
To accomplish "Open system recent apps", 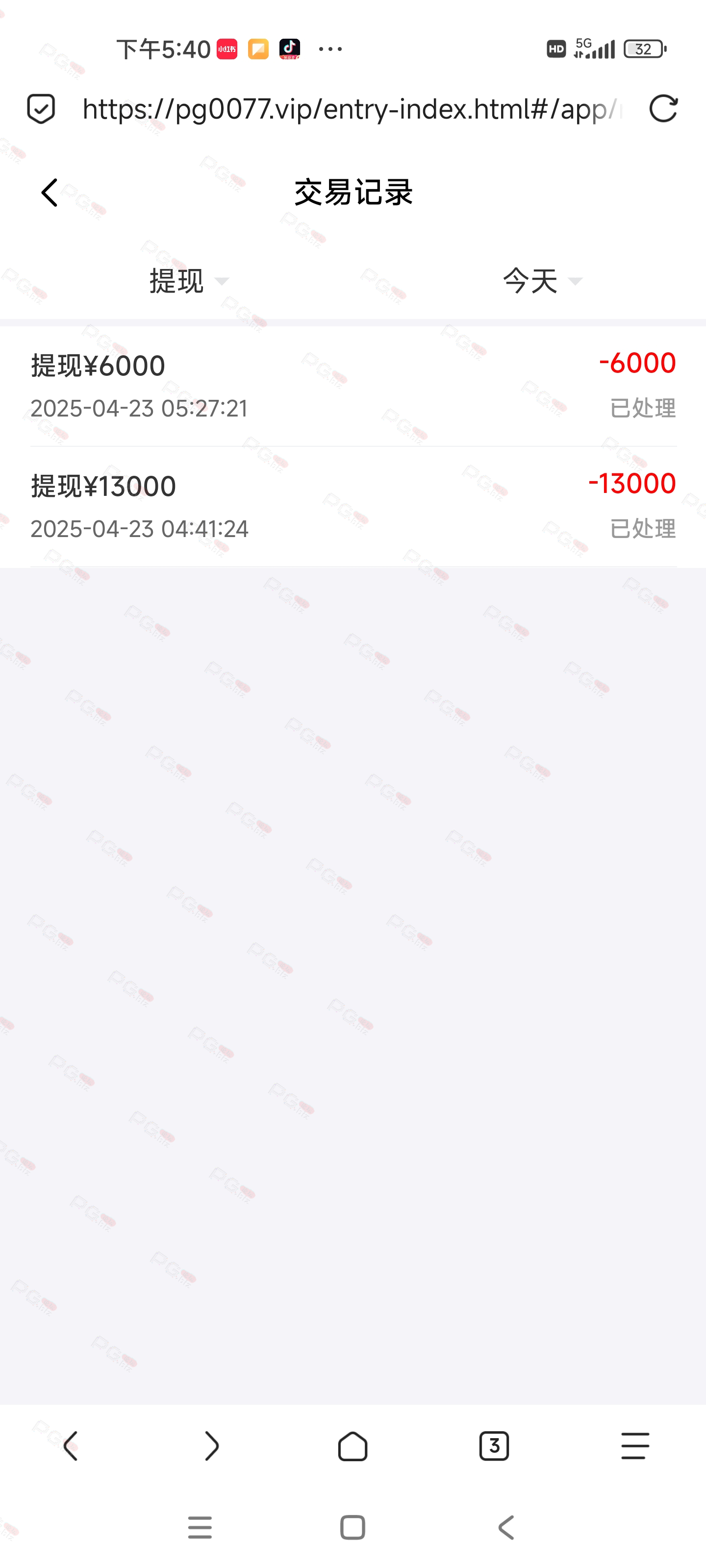I will click(200, 1527).
